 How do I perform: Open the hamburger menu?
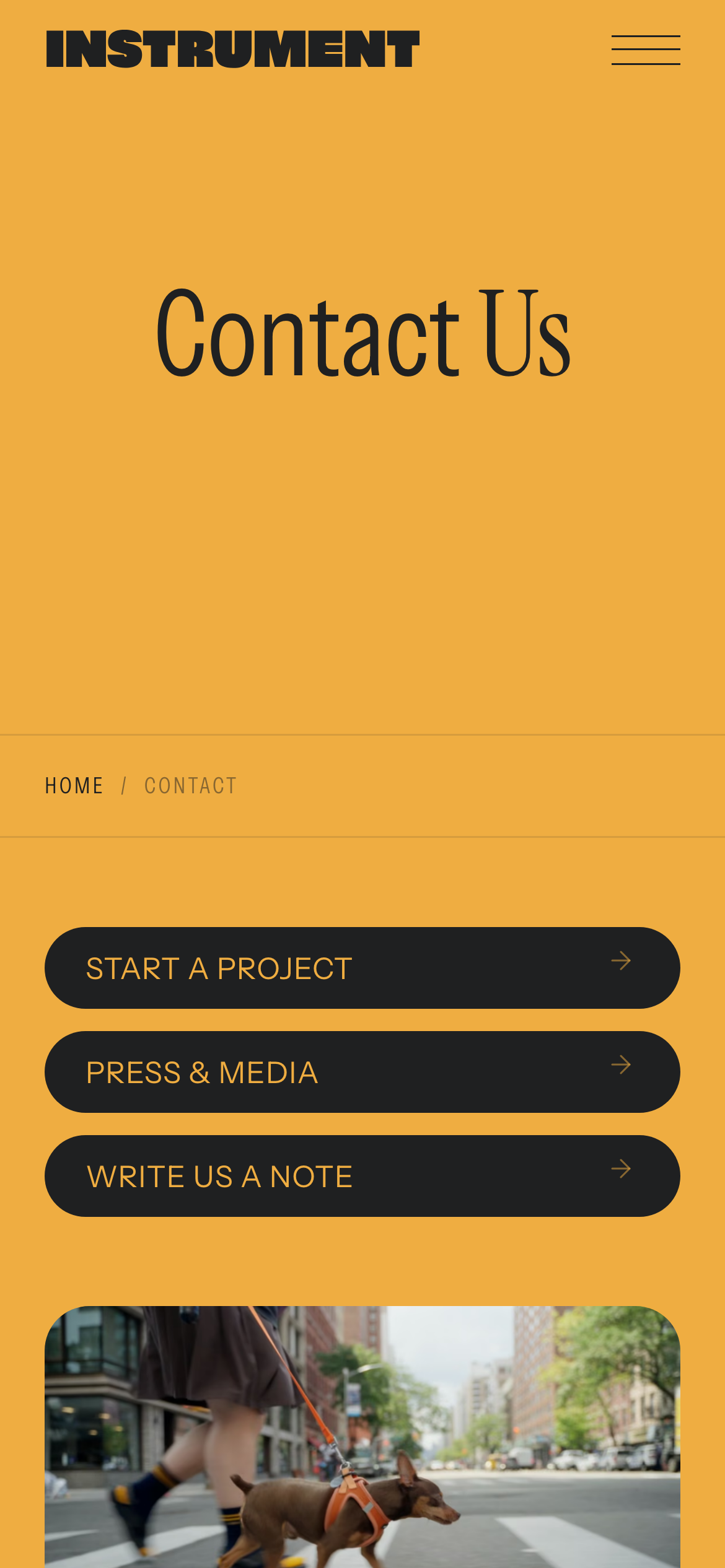coord(646,50)
